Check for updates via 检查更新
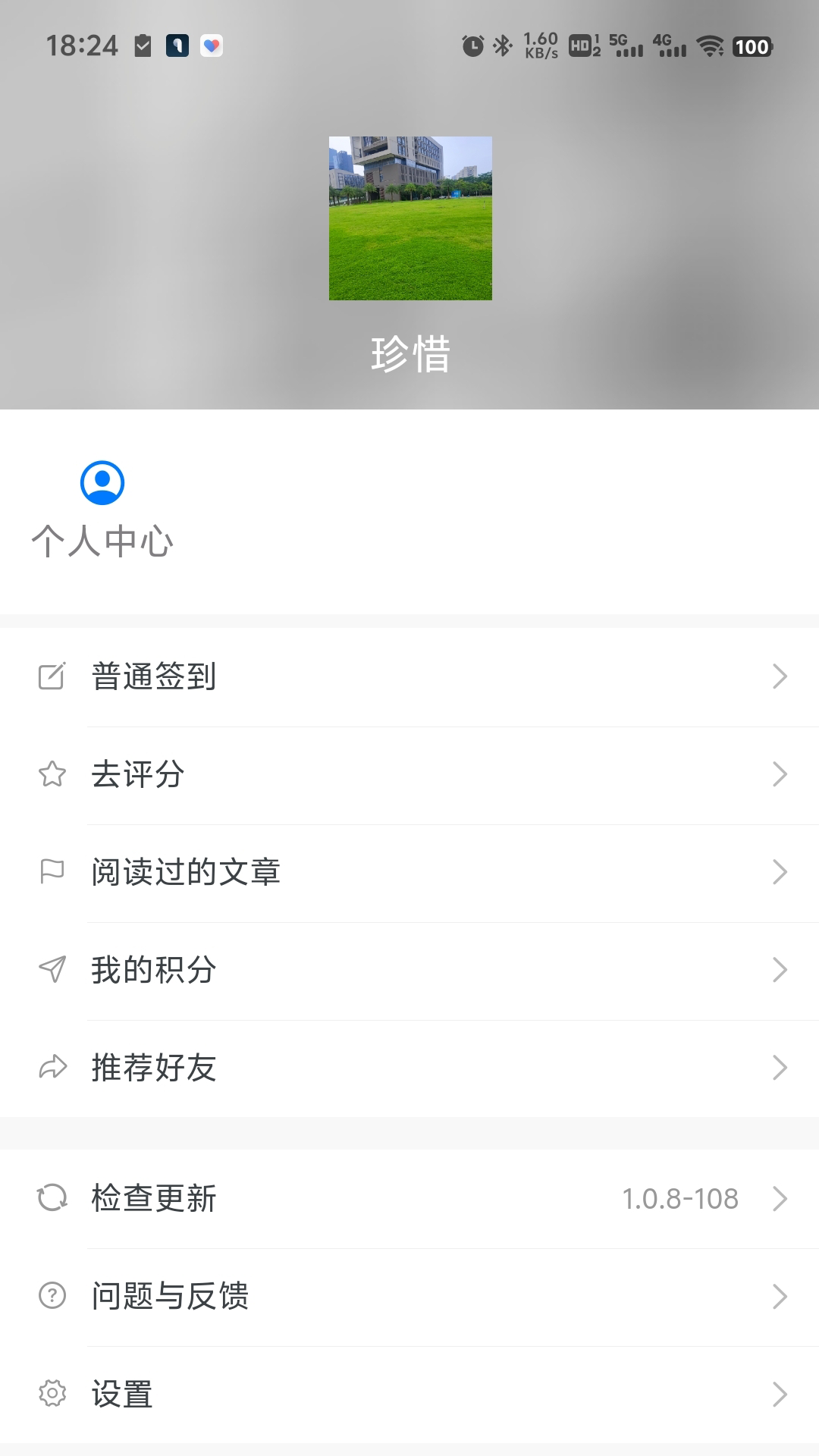This screenshot has width=819, height=1456. coord(409,1198)
